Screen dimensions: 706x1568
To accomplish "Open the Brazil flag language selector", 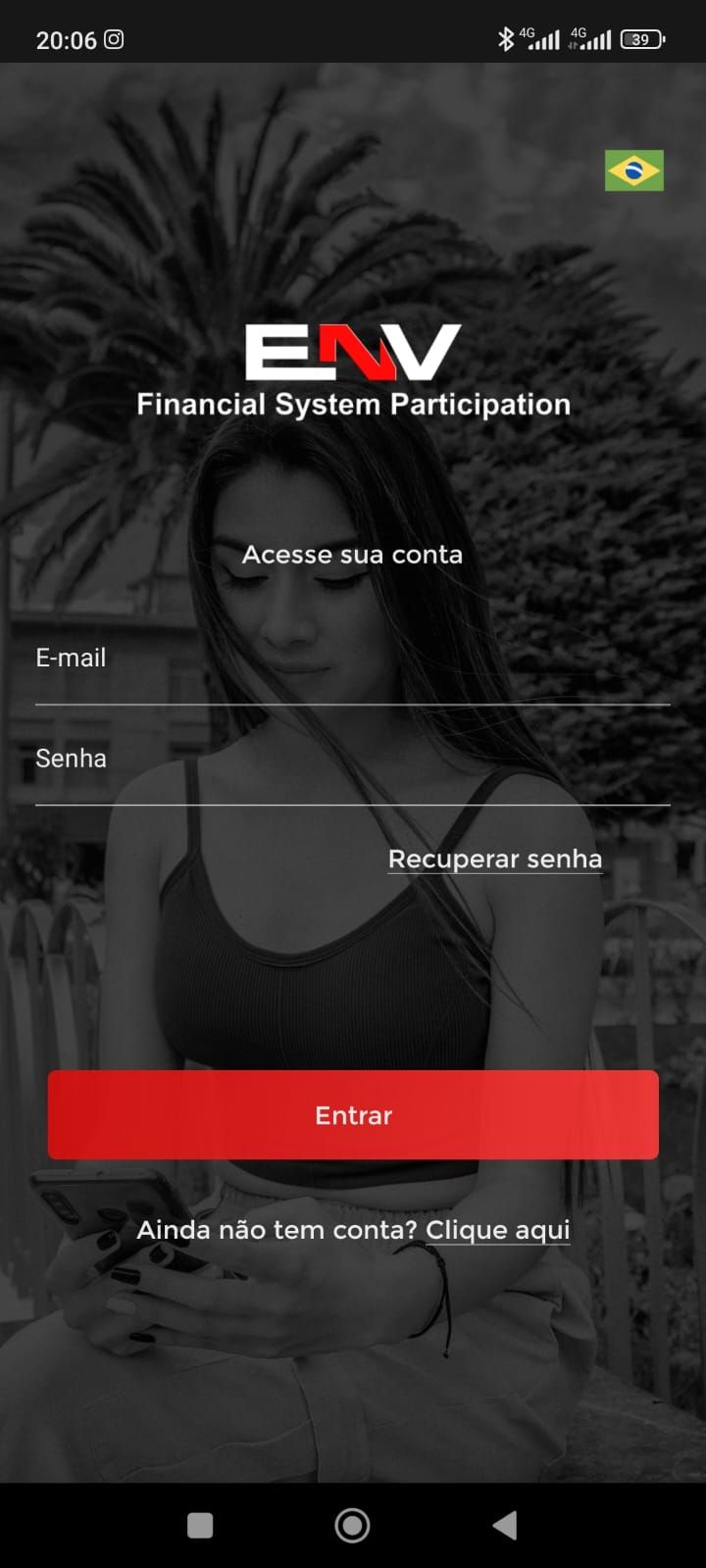I will coord(633,171).
